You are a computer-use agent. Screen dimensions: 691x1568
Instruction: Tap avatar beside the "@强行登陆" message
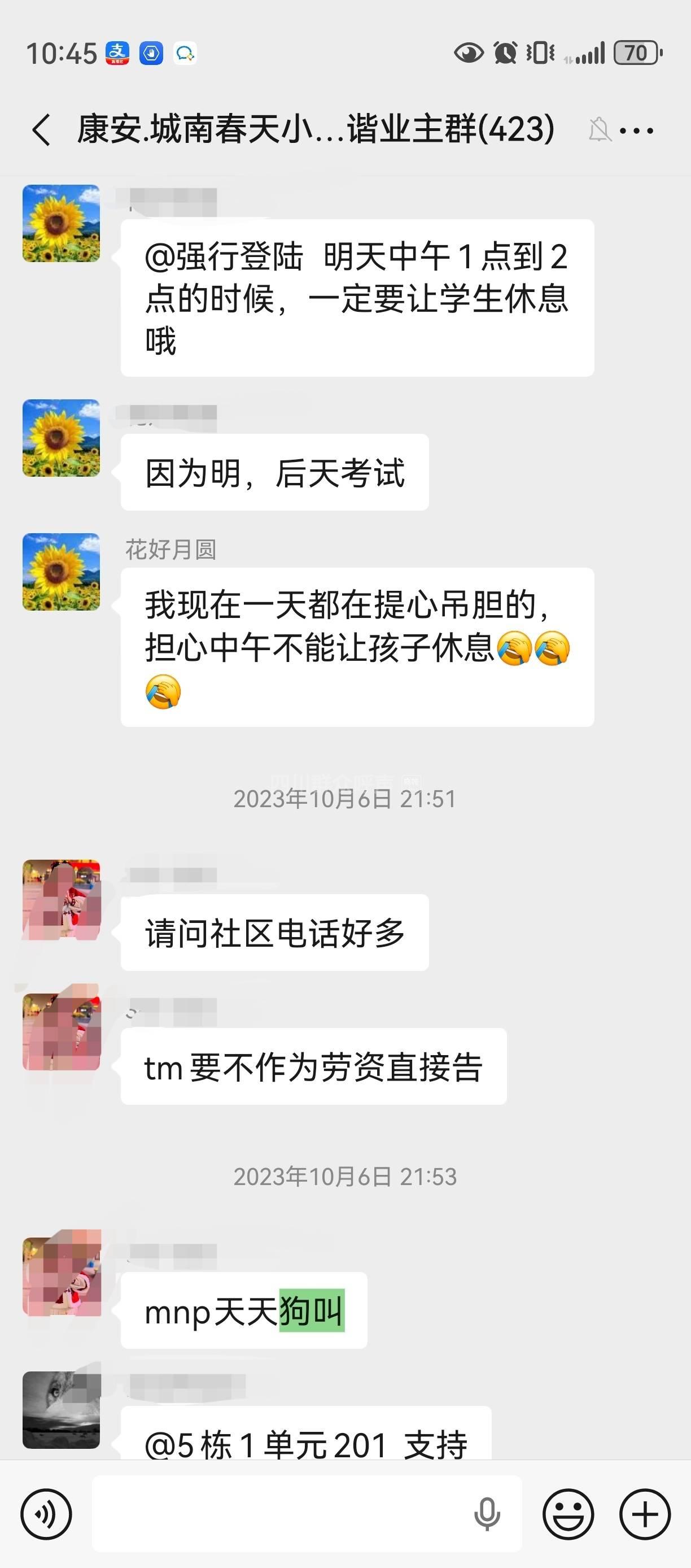tap(62, 223)
